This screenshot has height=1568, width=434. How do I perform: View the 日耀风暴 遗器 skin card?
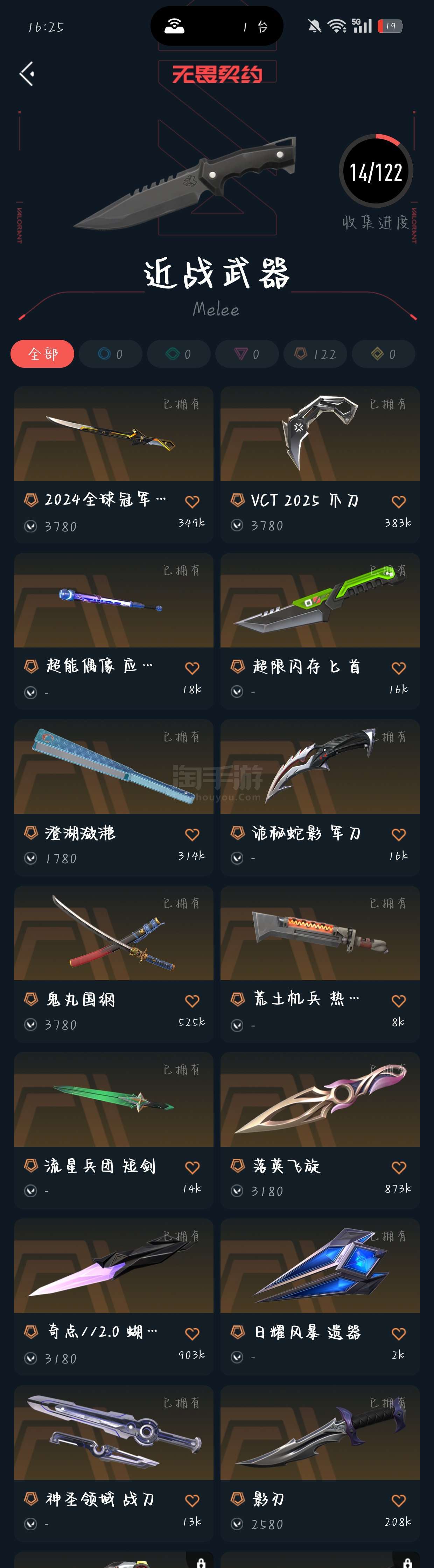tap(320, 1266)
